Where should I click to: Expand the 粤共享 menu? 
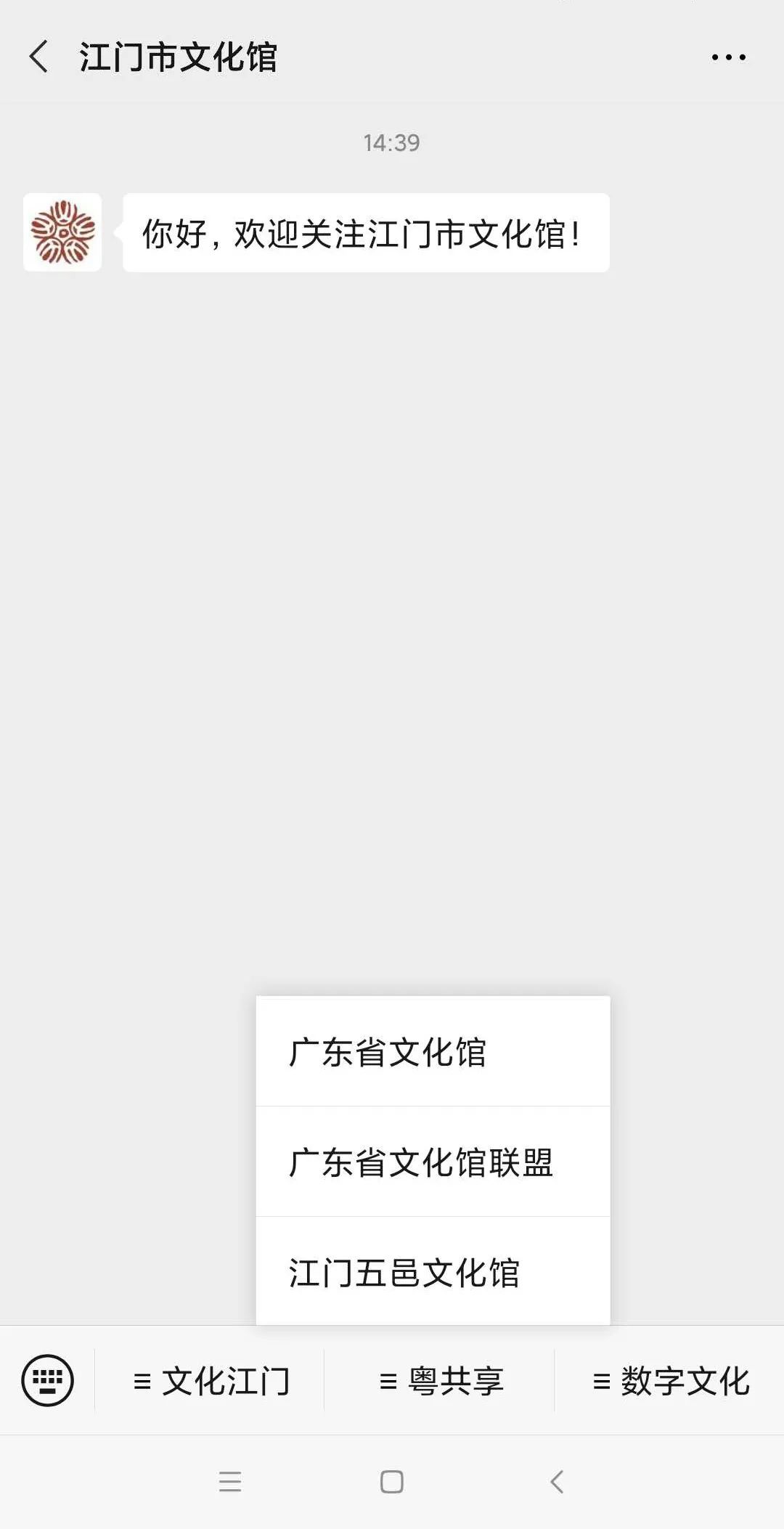point(441,1381)
